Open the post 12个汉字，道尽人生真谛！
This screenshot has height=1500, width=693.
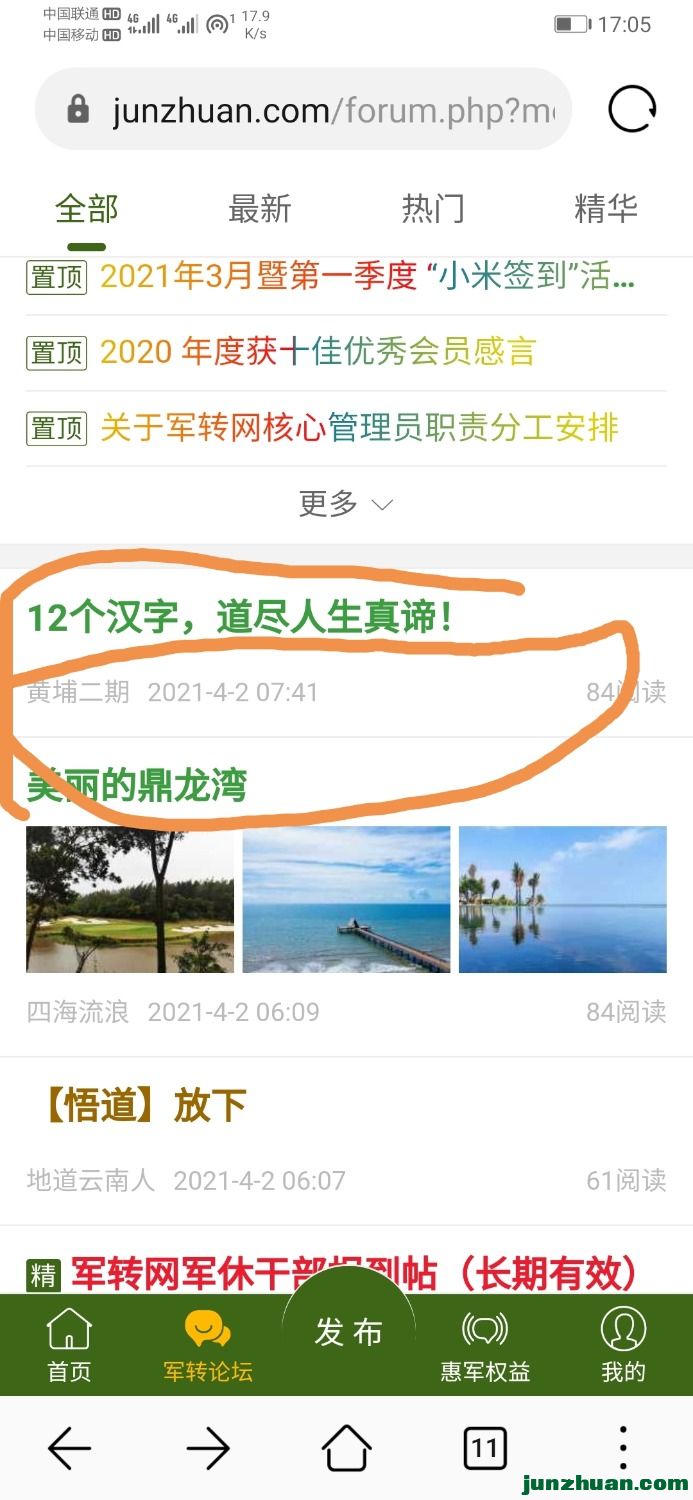click(x=240, y=618)
